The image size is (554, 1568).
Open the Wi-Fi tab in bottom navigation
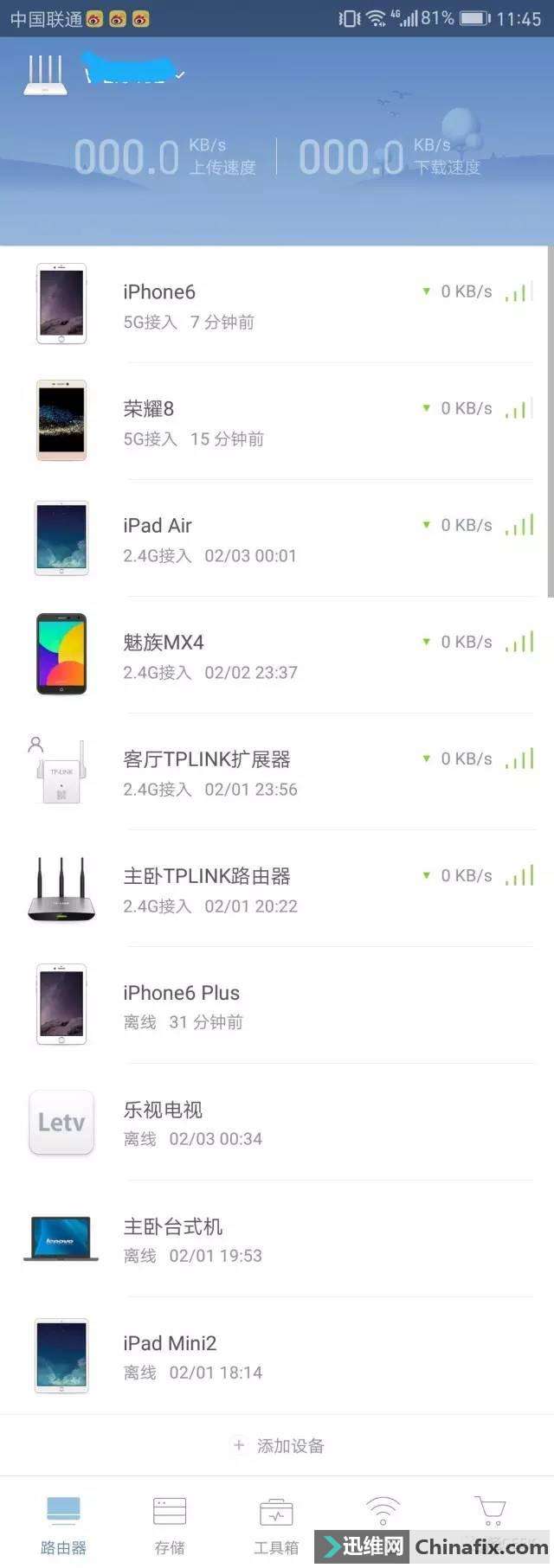(383, 1514)
